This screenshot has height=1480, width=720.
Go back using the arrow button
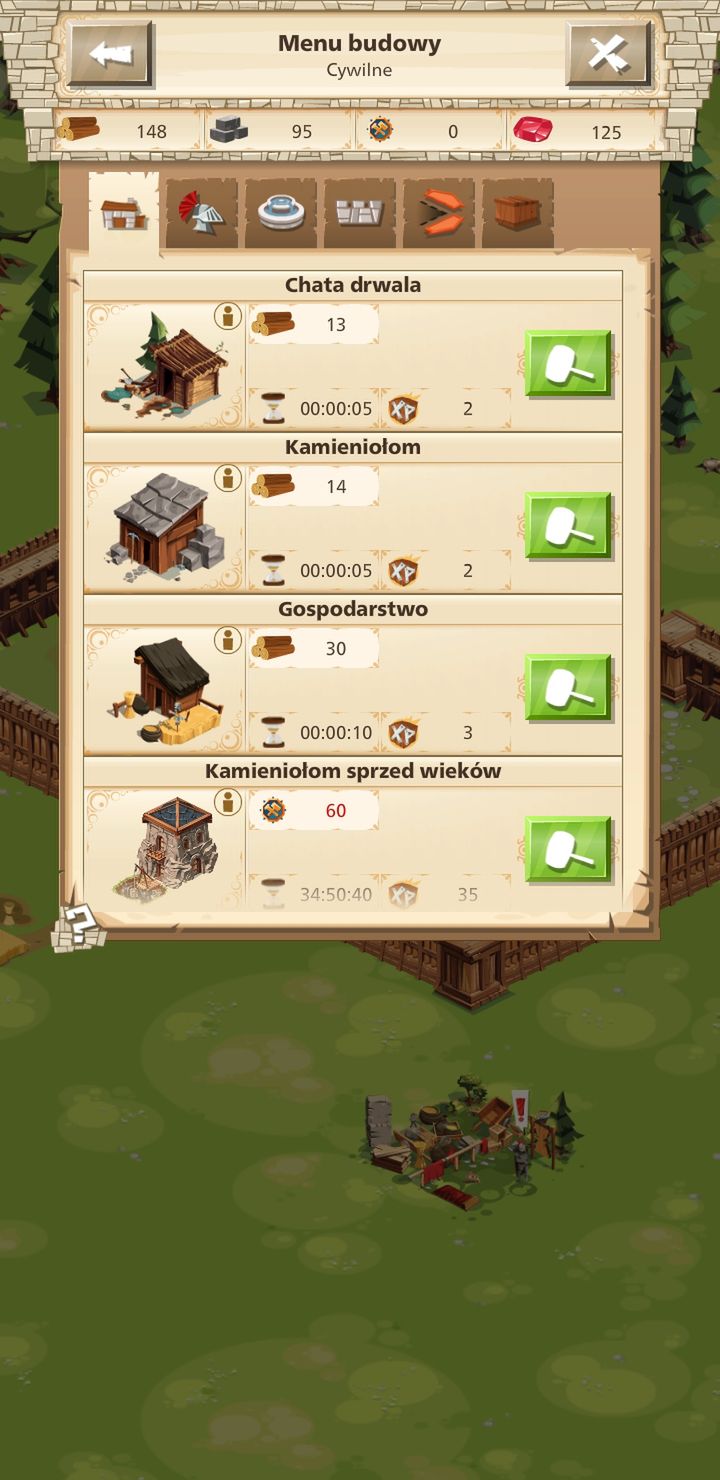[110, 54]
